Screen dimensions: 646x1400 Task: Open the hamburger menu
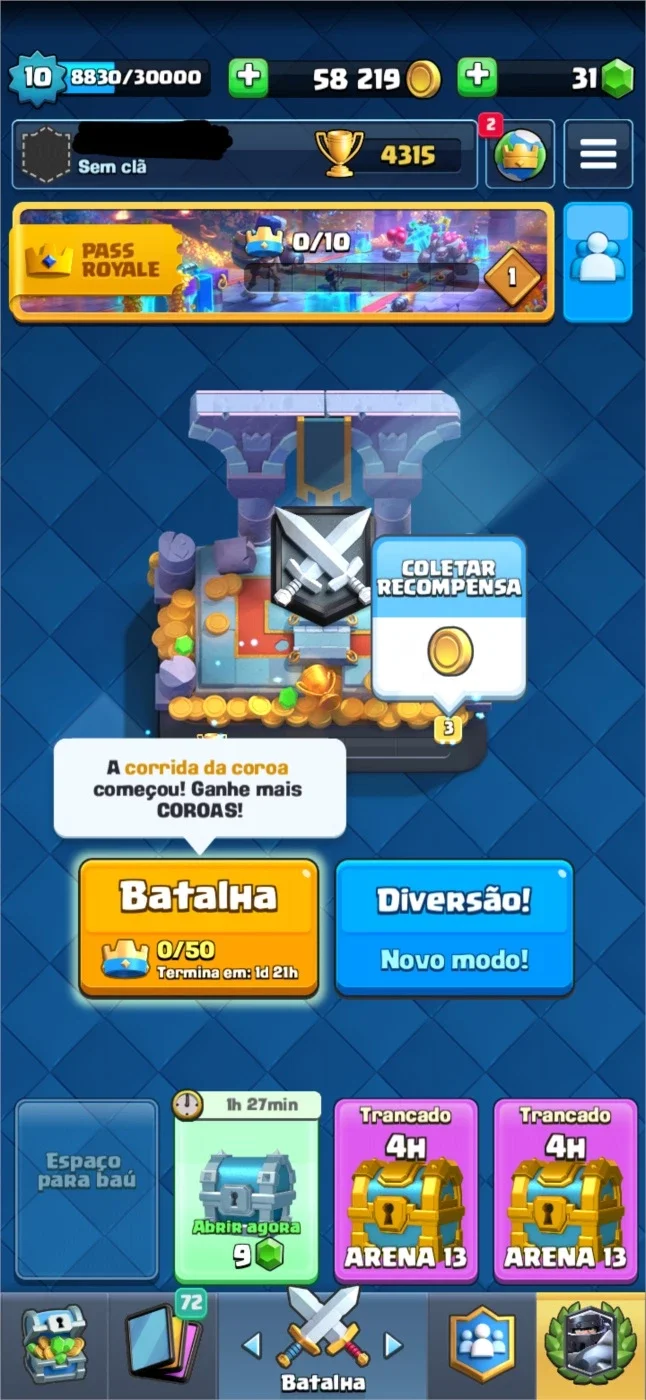point(598,154)
